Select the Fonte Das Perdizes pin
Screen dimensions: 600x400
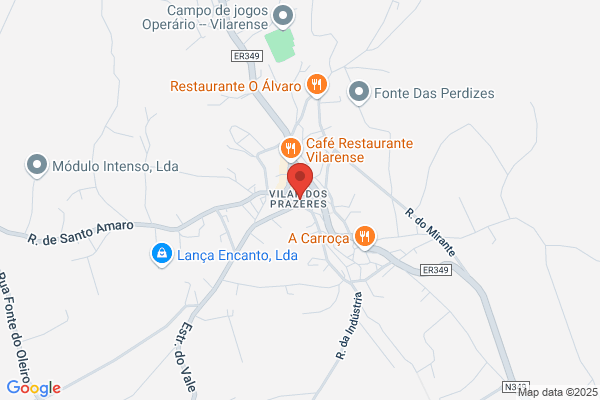pyautogui.click(x=359, y=93)
